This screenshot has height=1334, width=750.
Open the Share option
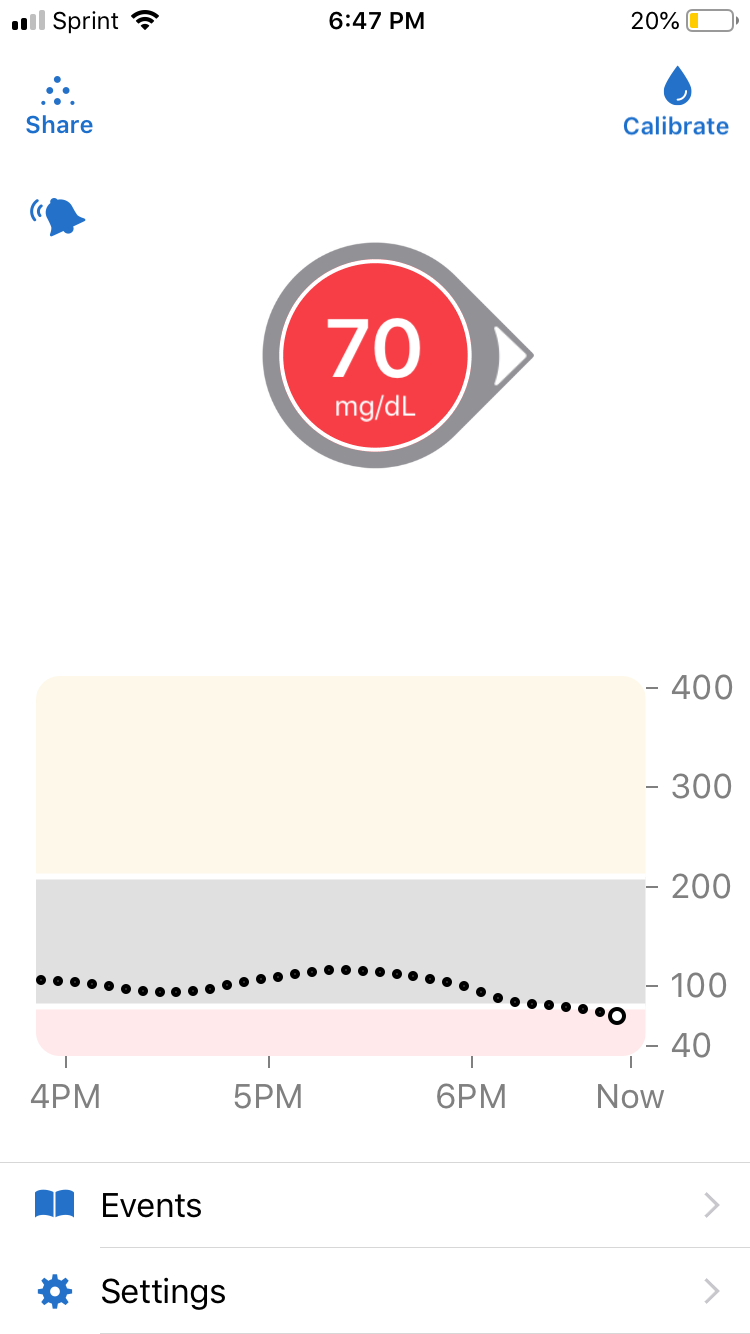point(59,106)
